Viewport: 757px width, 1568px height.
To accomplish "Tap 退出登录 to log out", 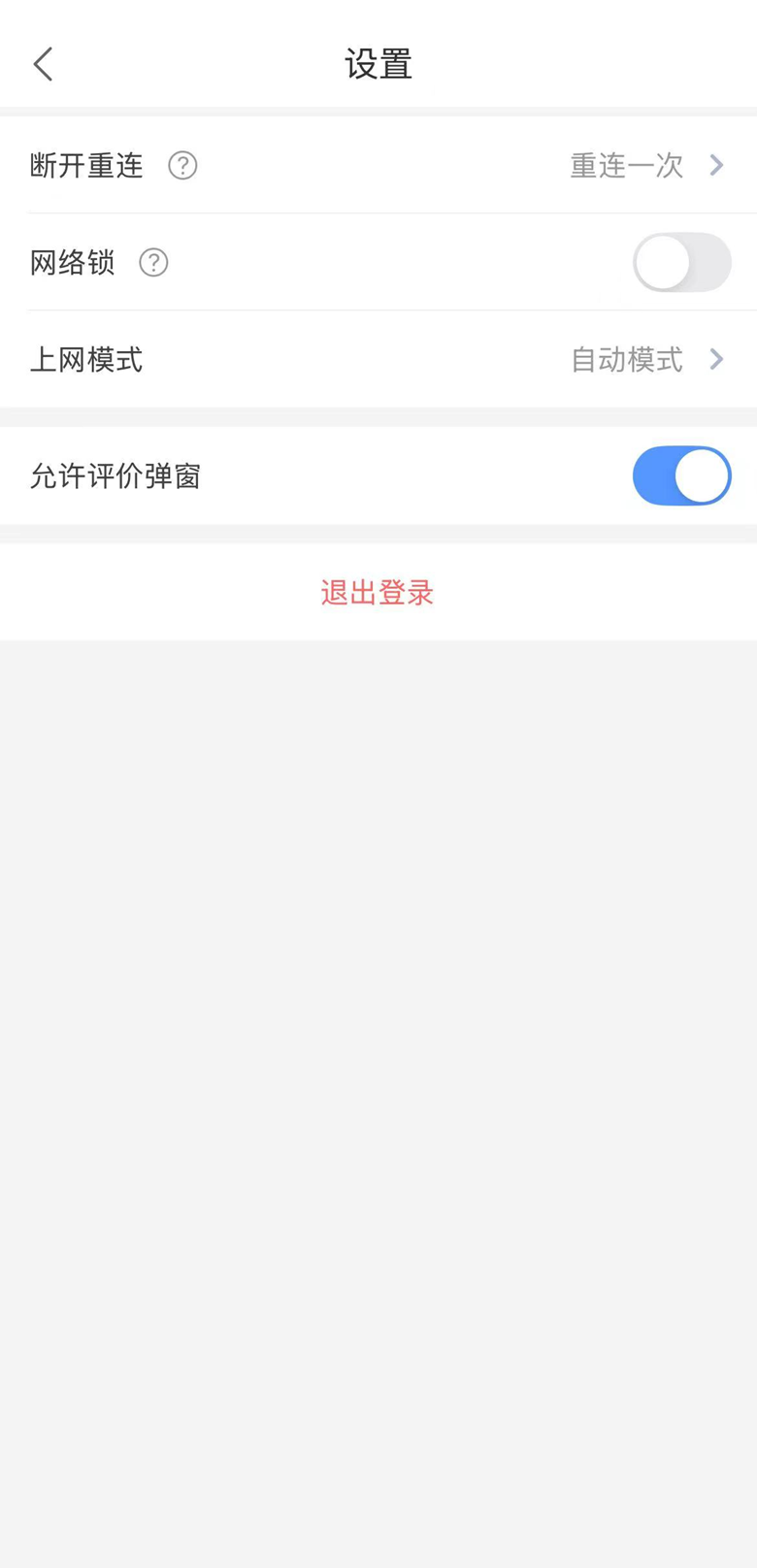I will pyautogui.click(x=378, y=593).
